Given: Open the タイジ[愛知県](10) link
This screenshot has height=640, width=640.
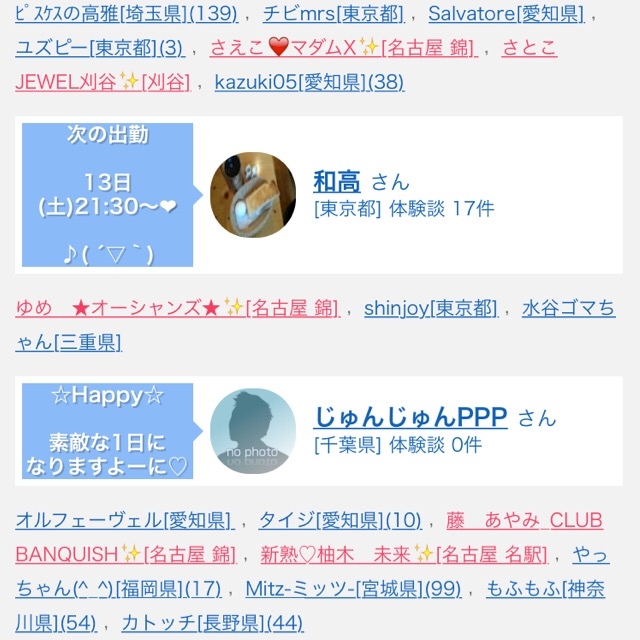Looking at the screenshot, I should coord(340,521).
